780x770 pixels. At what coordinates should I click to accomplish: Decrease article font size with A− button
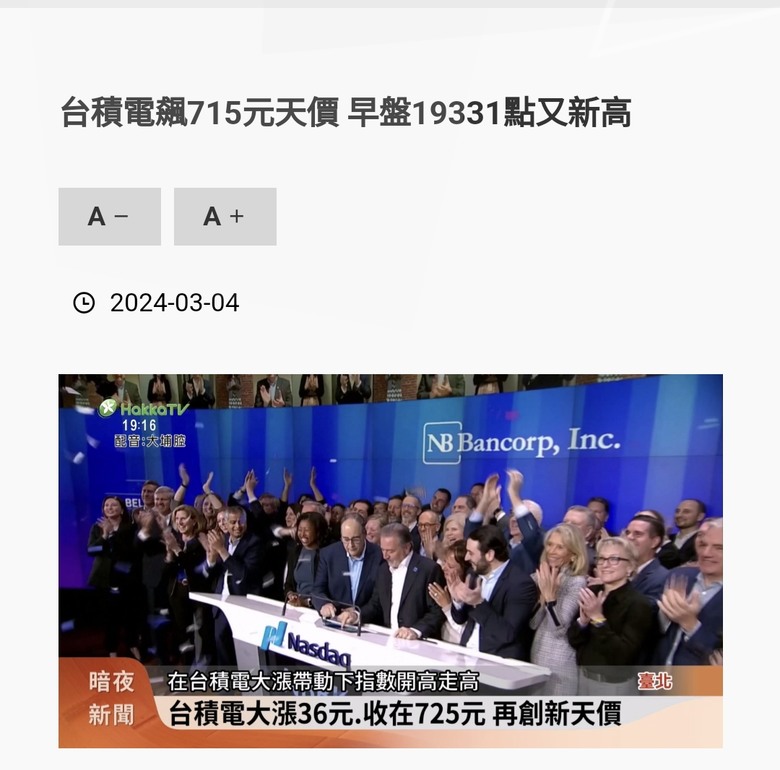point(109,216)
